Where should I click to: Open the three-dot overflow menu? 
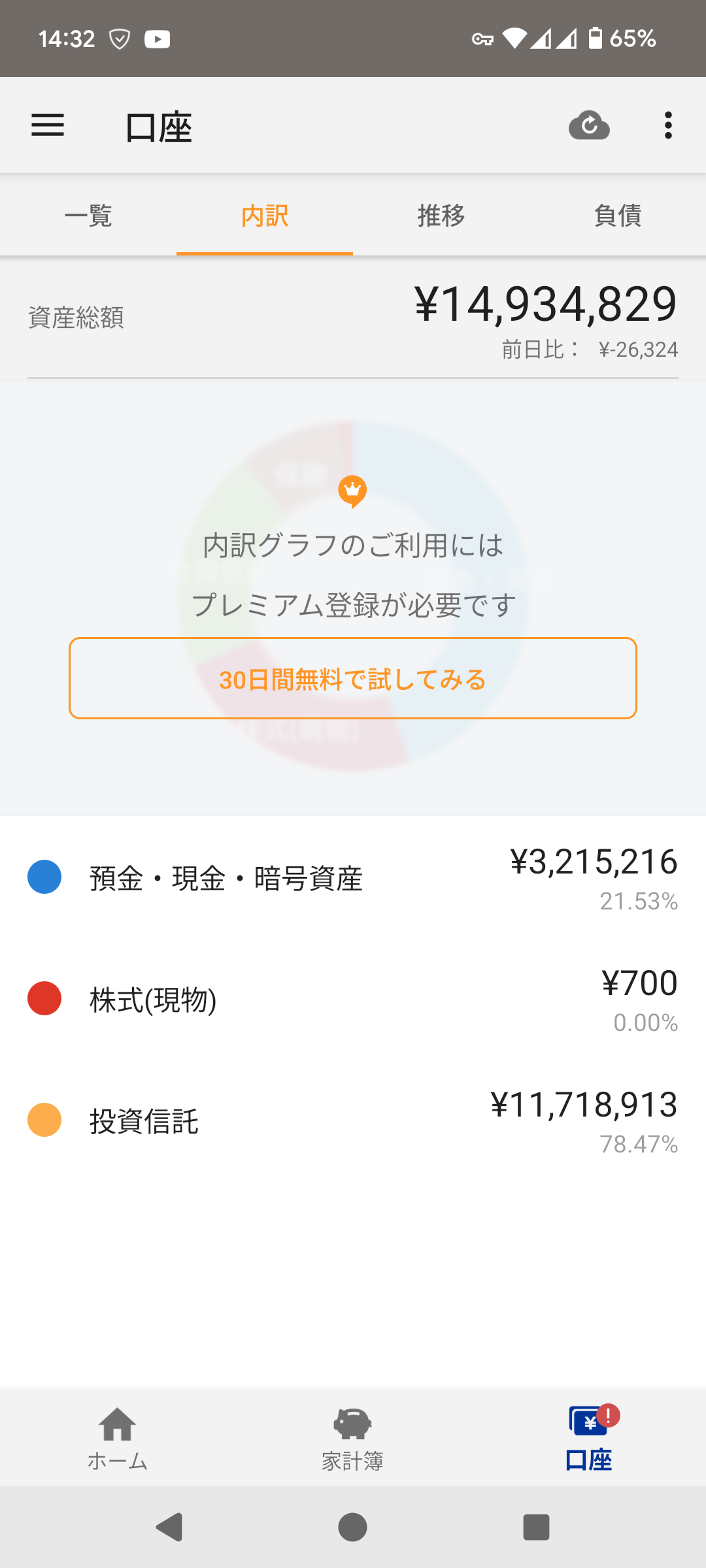pos(667,125)
